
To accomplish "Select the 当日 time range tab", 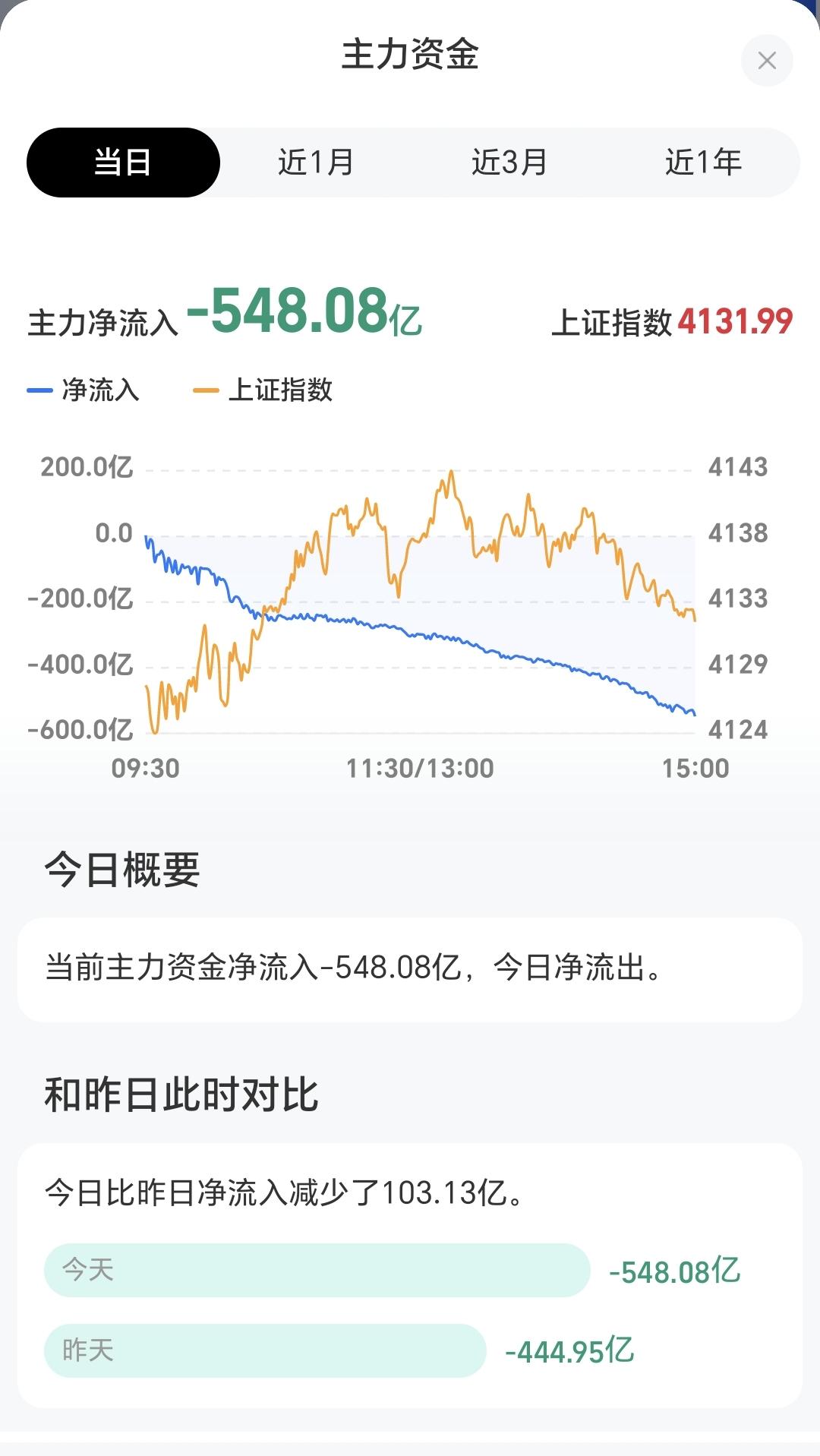I will (x=123, y=163).
